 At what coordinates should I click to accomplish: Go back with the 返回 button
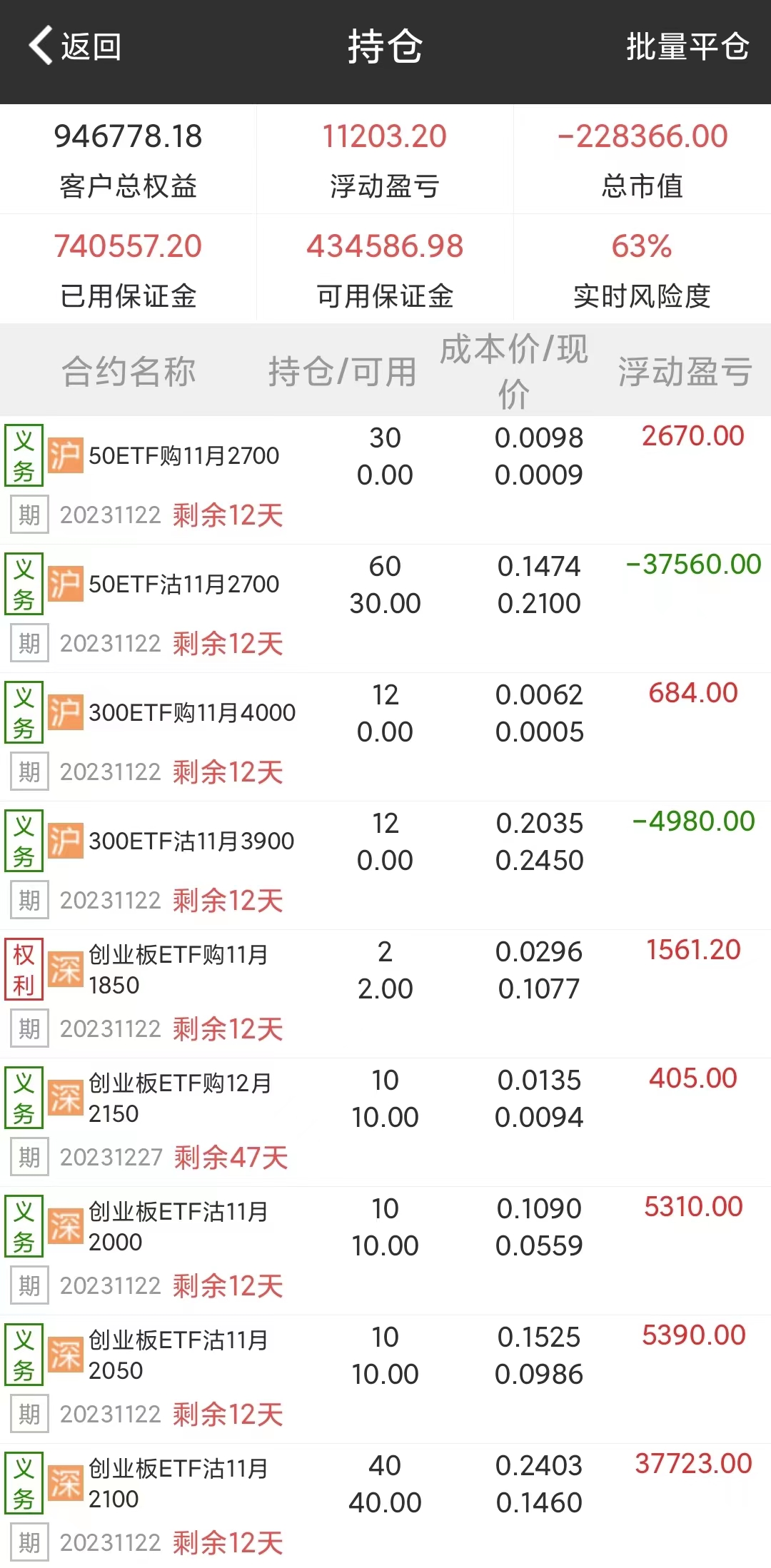75,47
